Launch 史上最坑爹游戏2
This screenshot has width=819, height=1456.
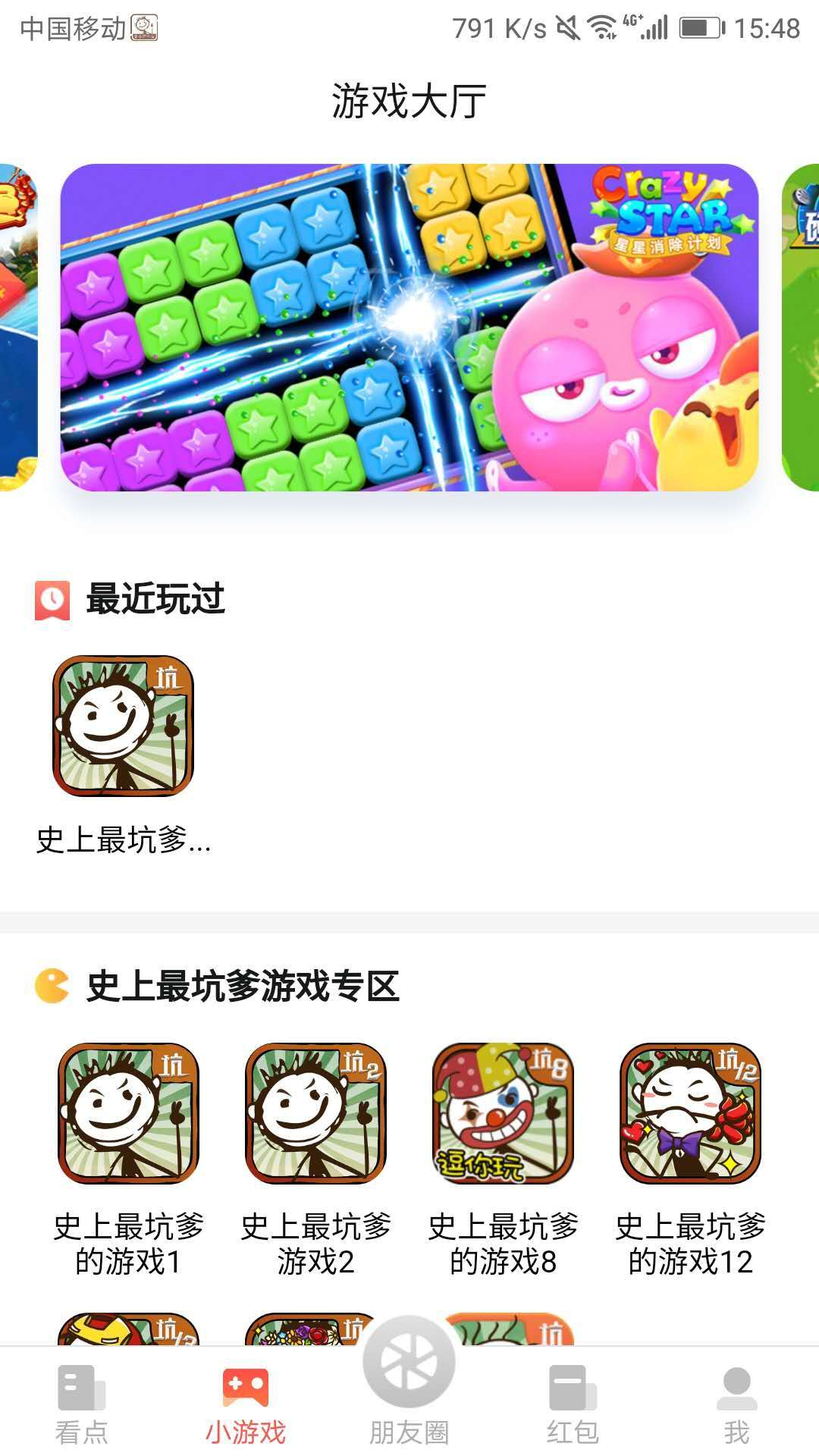315,1113
